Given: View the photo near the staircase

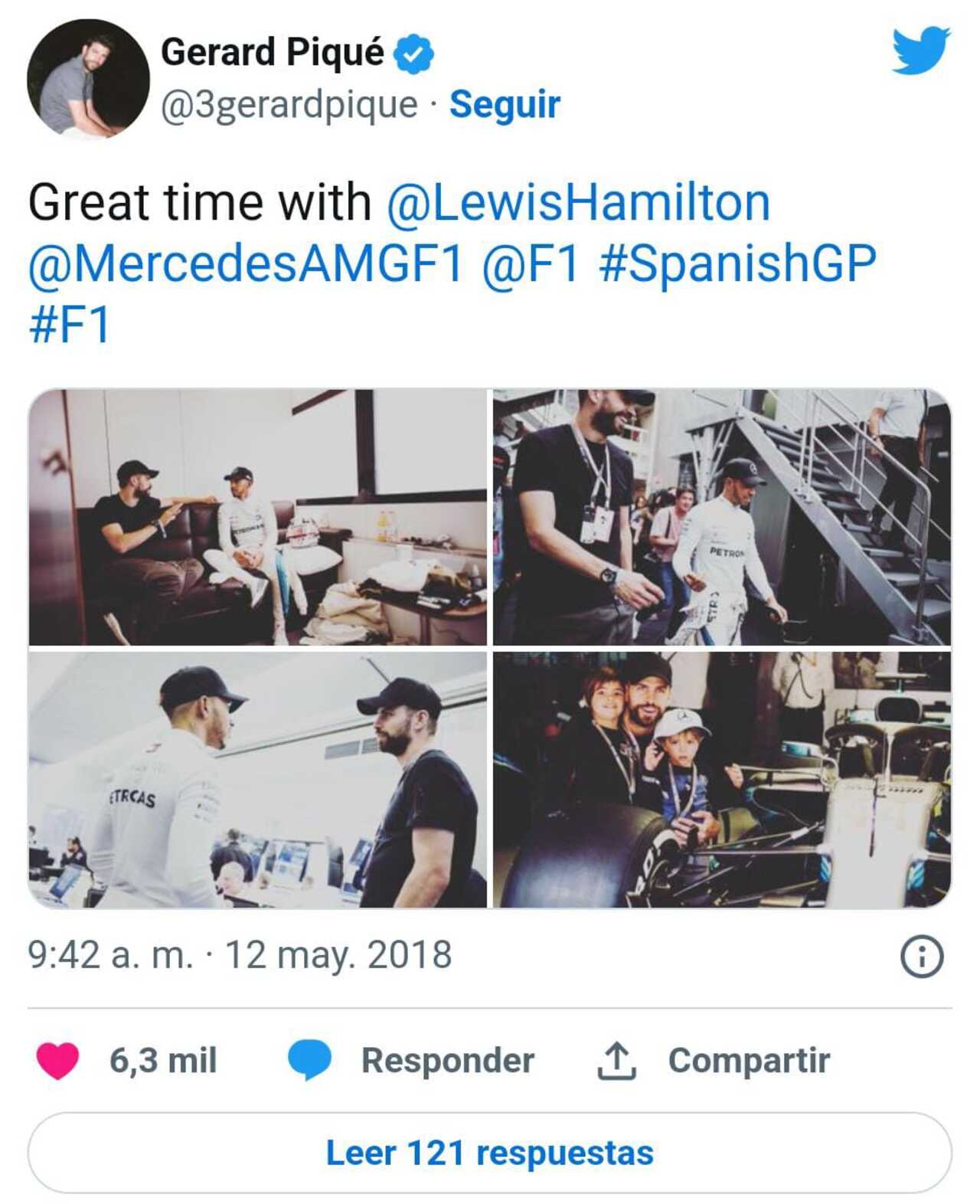Looking at the screenshot, I should (x=721, y=518).
